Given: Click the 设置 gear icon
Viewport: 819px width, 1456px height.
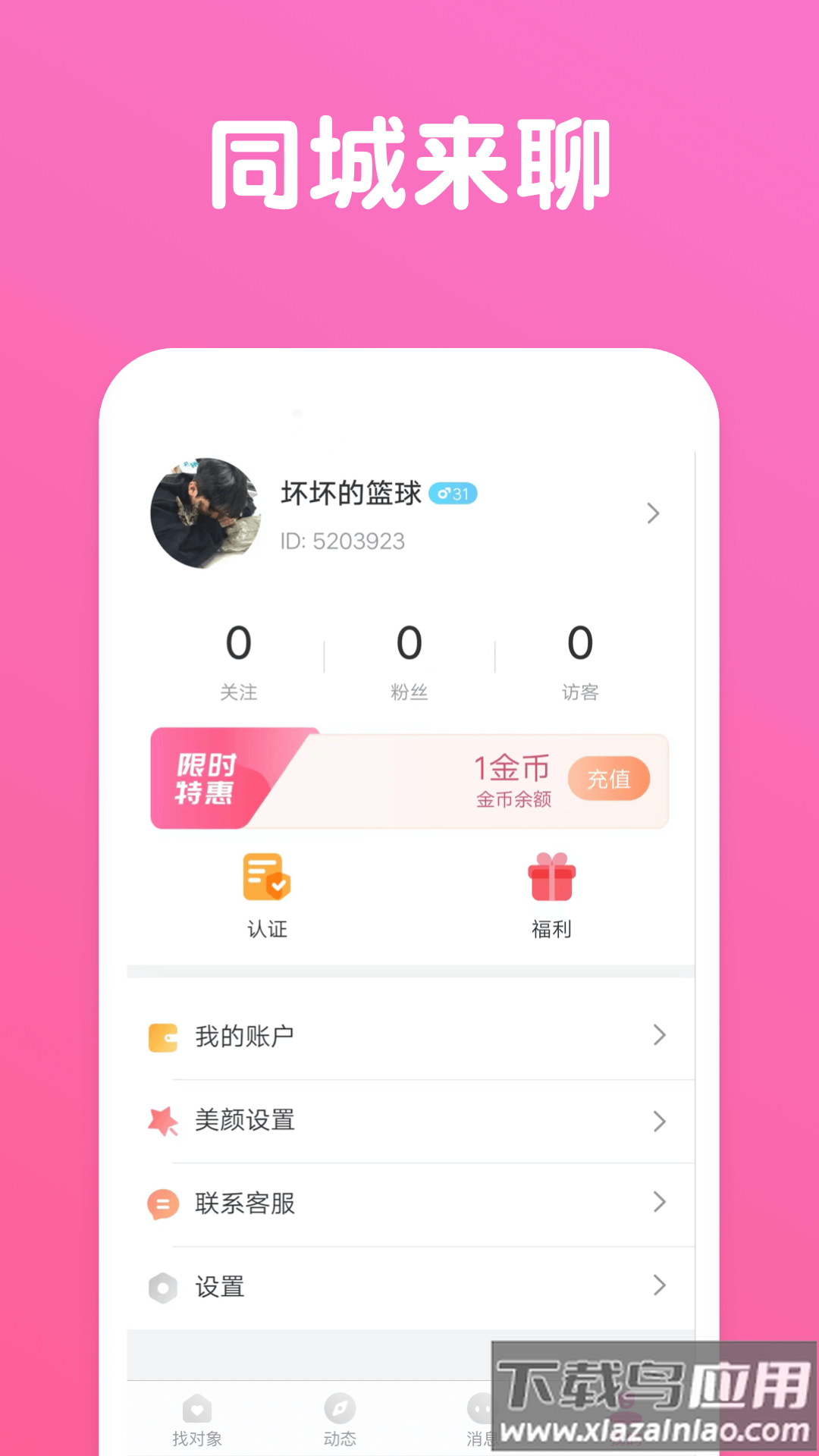Looking at the screenshot, I should 162,1286.
